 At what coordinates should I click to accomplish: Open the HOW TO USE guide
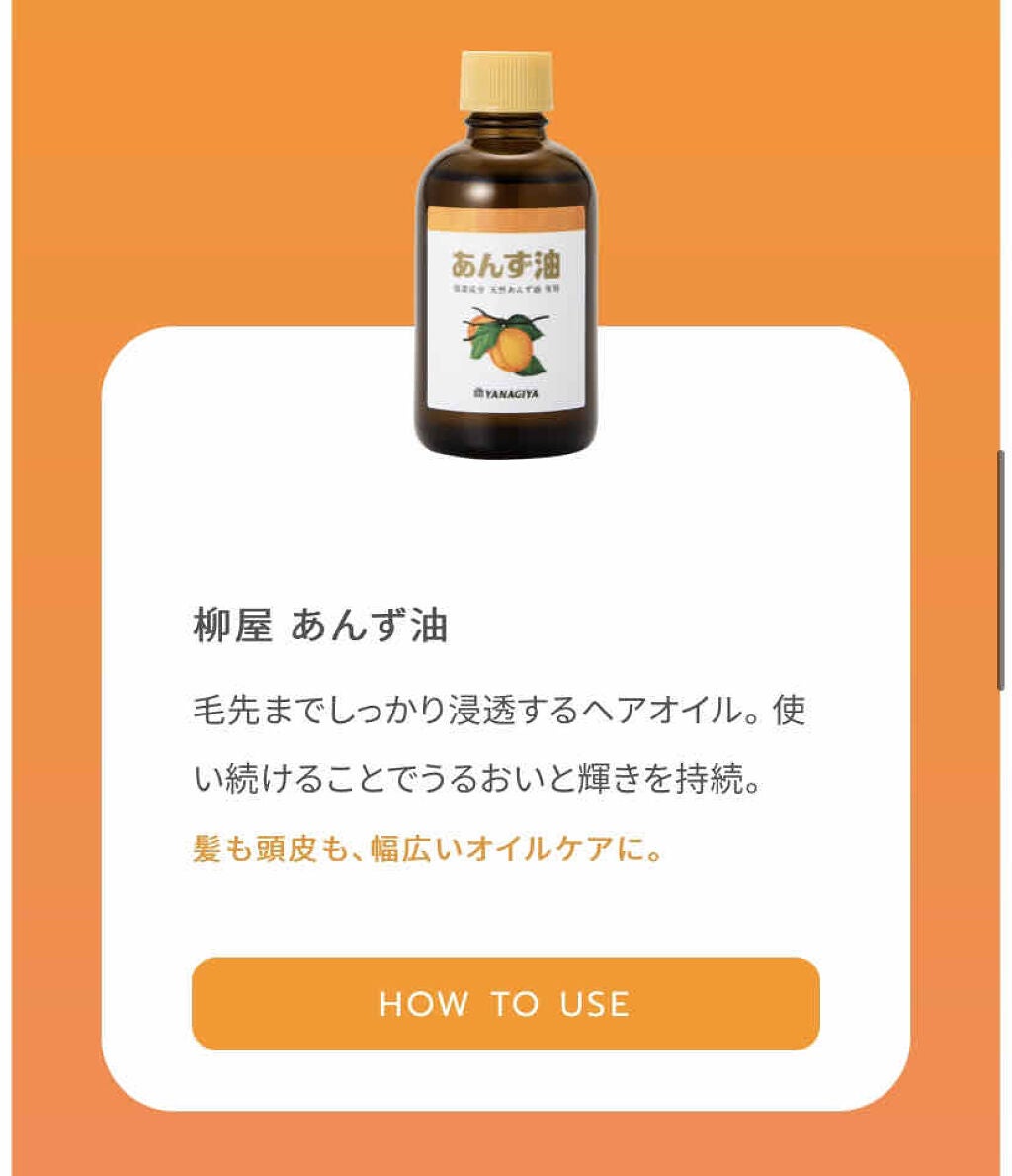(x=505, y=1003)
